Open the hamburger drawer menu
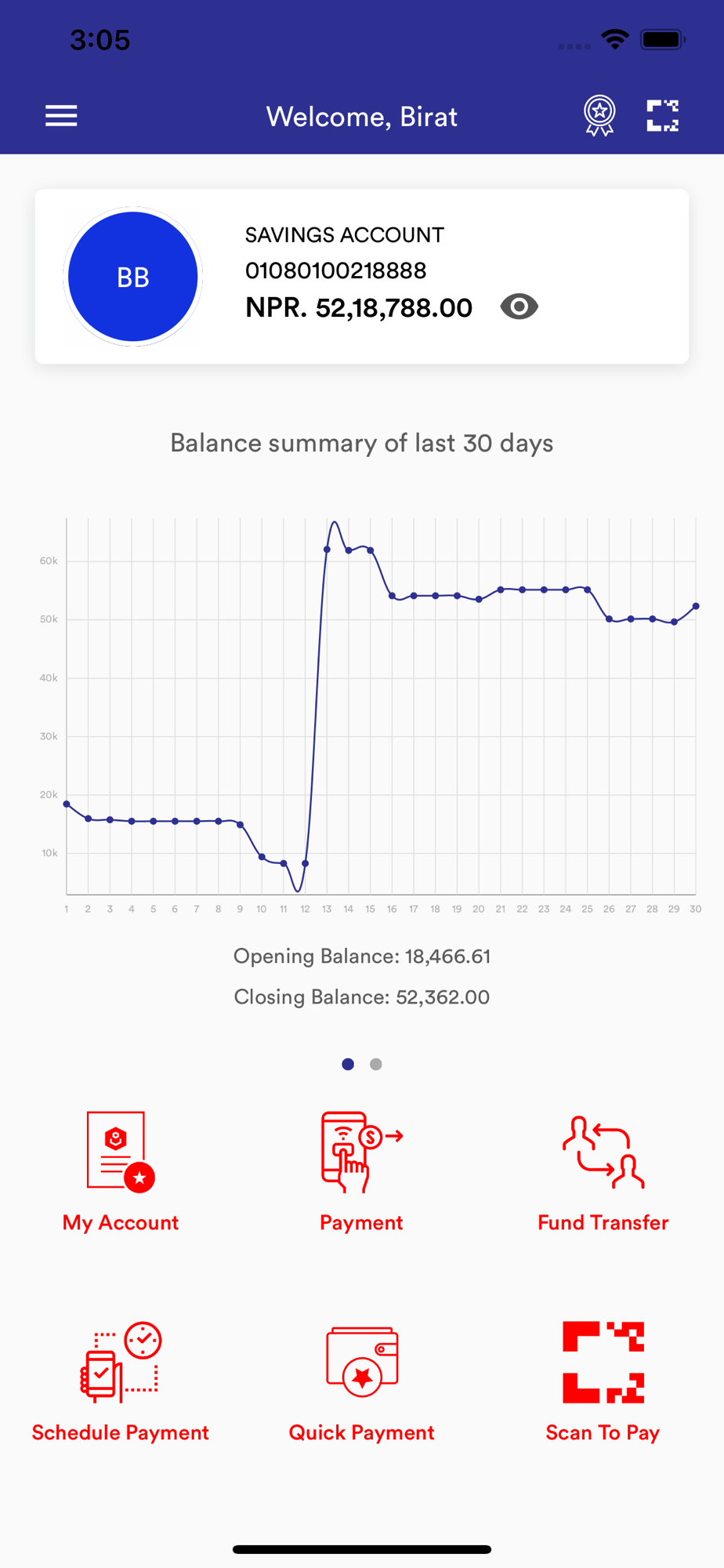Image resolution: width=724 pixels, height=1568 pixels. pos(61,116)
